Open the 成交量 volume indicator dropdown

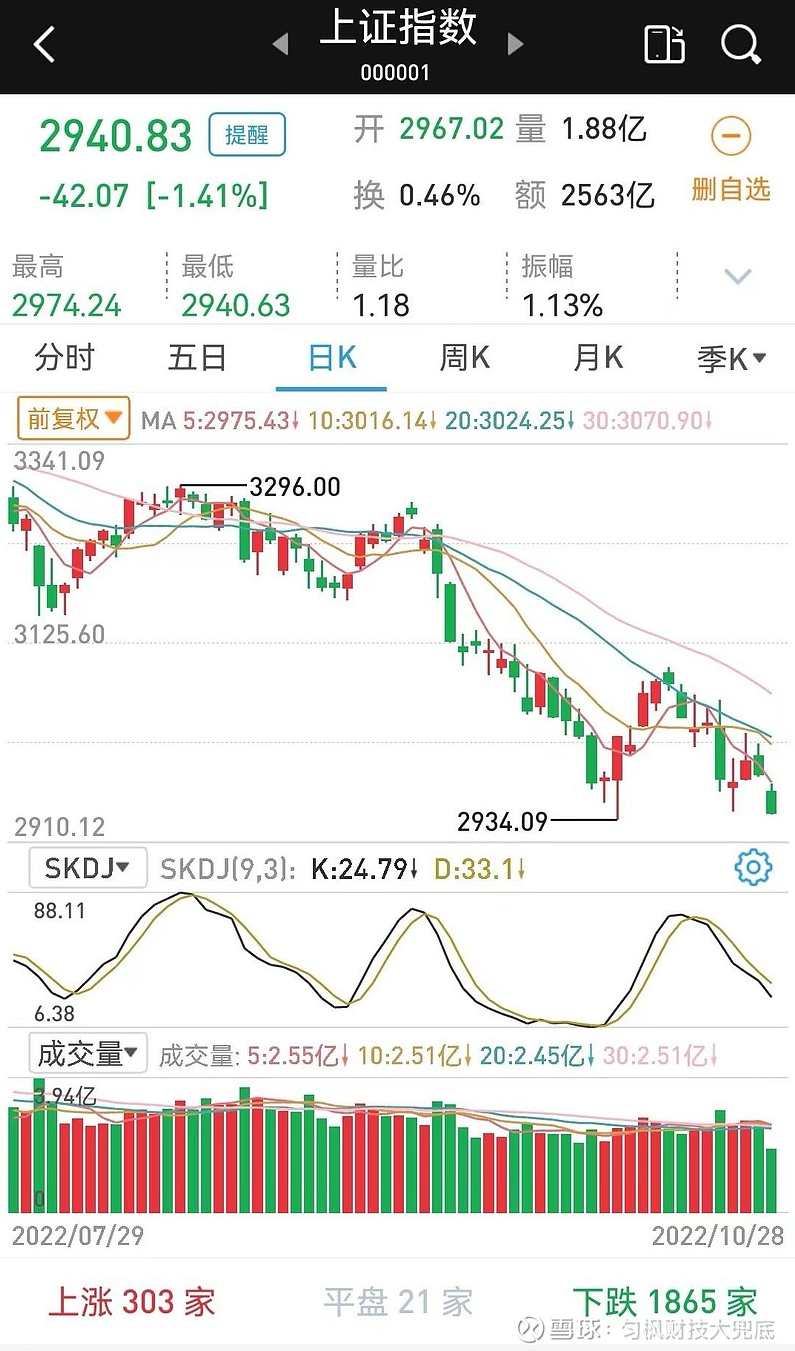[88, 1053]
